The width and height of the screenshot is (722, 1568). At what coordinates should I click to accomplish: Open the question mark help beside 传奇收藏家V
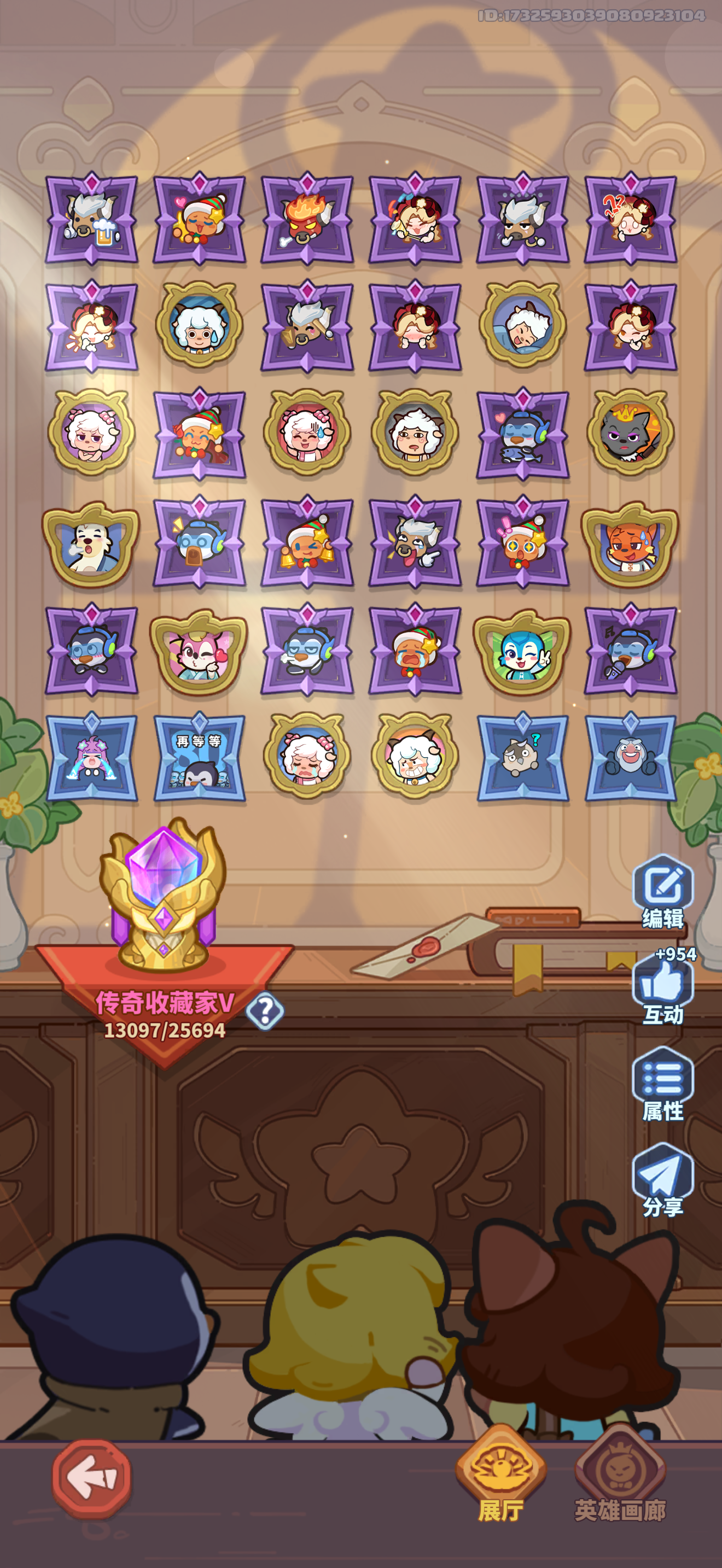point(265,1011)
